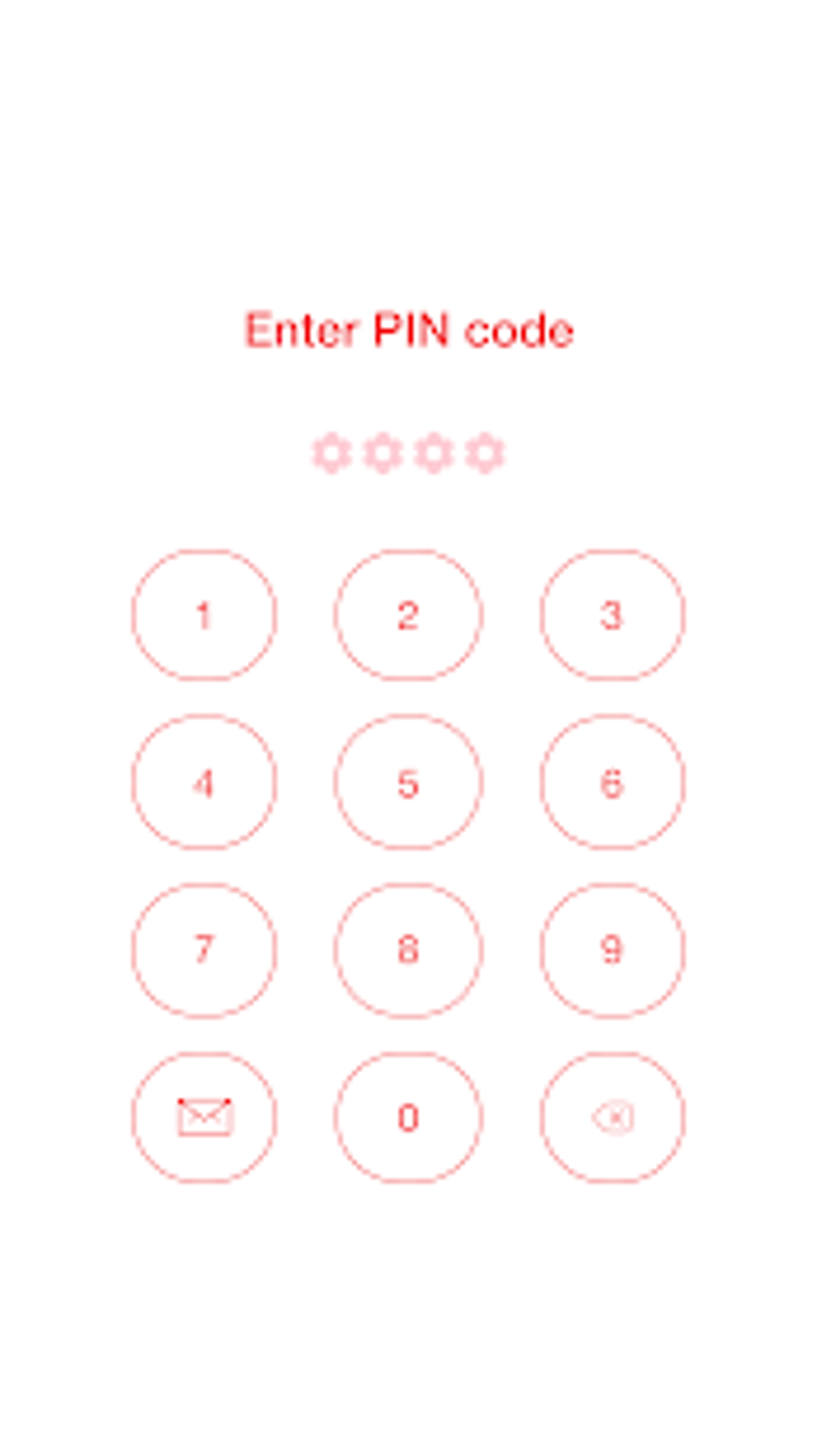Select number 3 on the PIN pad
817x1456 pixels.
pyautogui.click(x=612, y=615)
